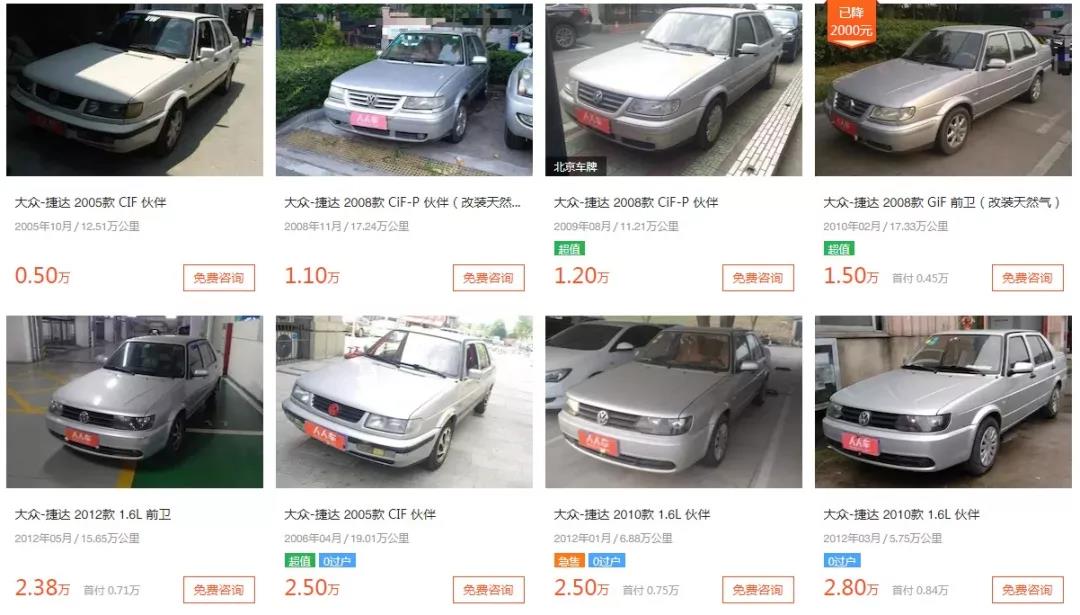Tap 免费咨询 for the 2.38万 Jetta

point(219,590)
